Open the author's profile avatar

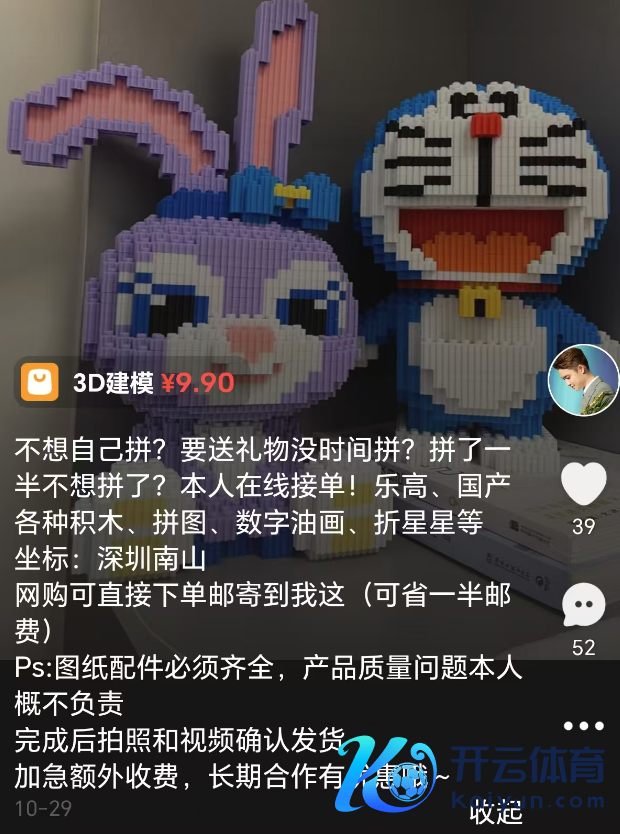[583, 380]
